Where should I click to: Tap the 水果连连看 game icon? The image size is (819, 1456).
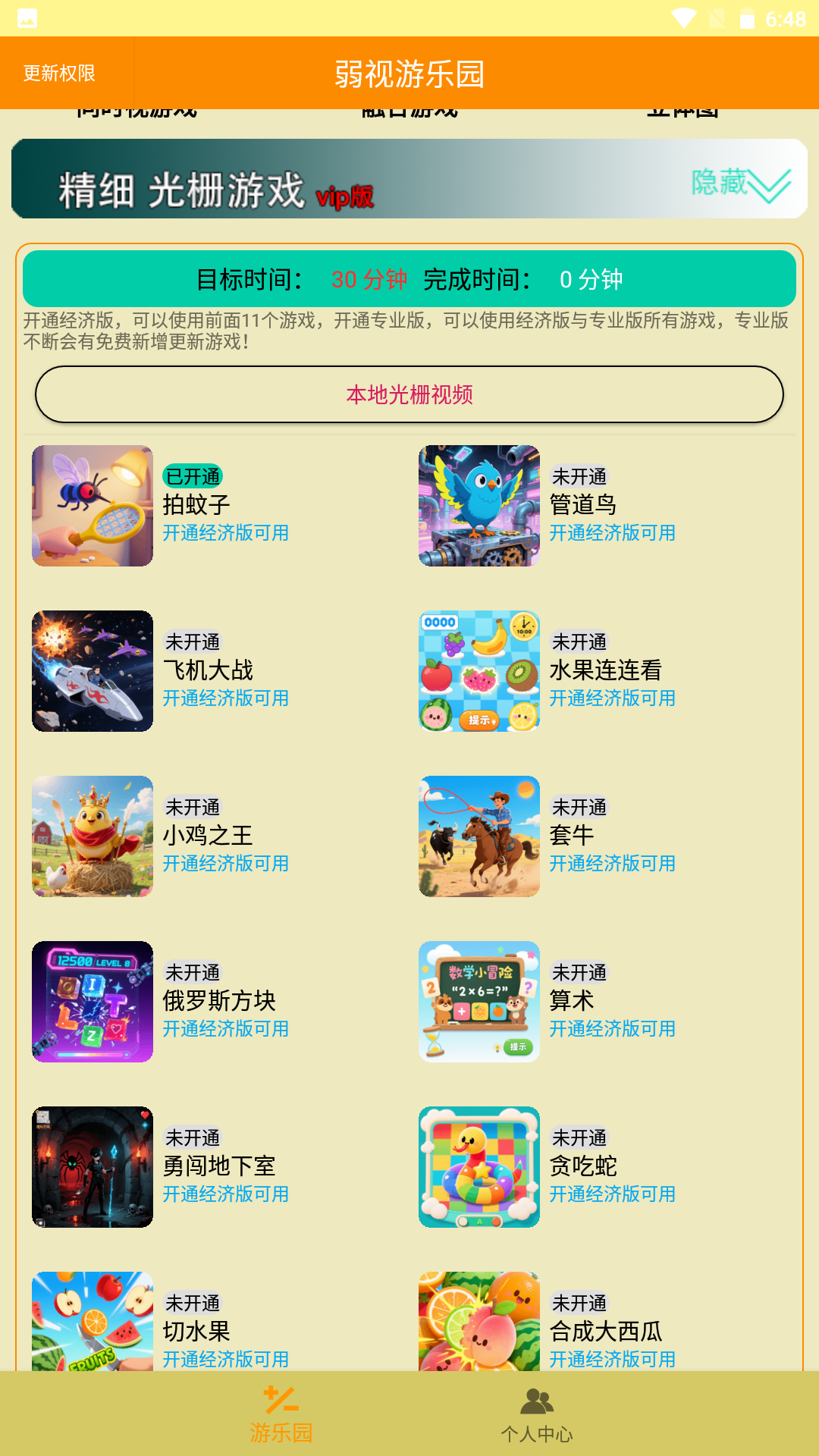479,670
